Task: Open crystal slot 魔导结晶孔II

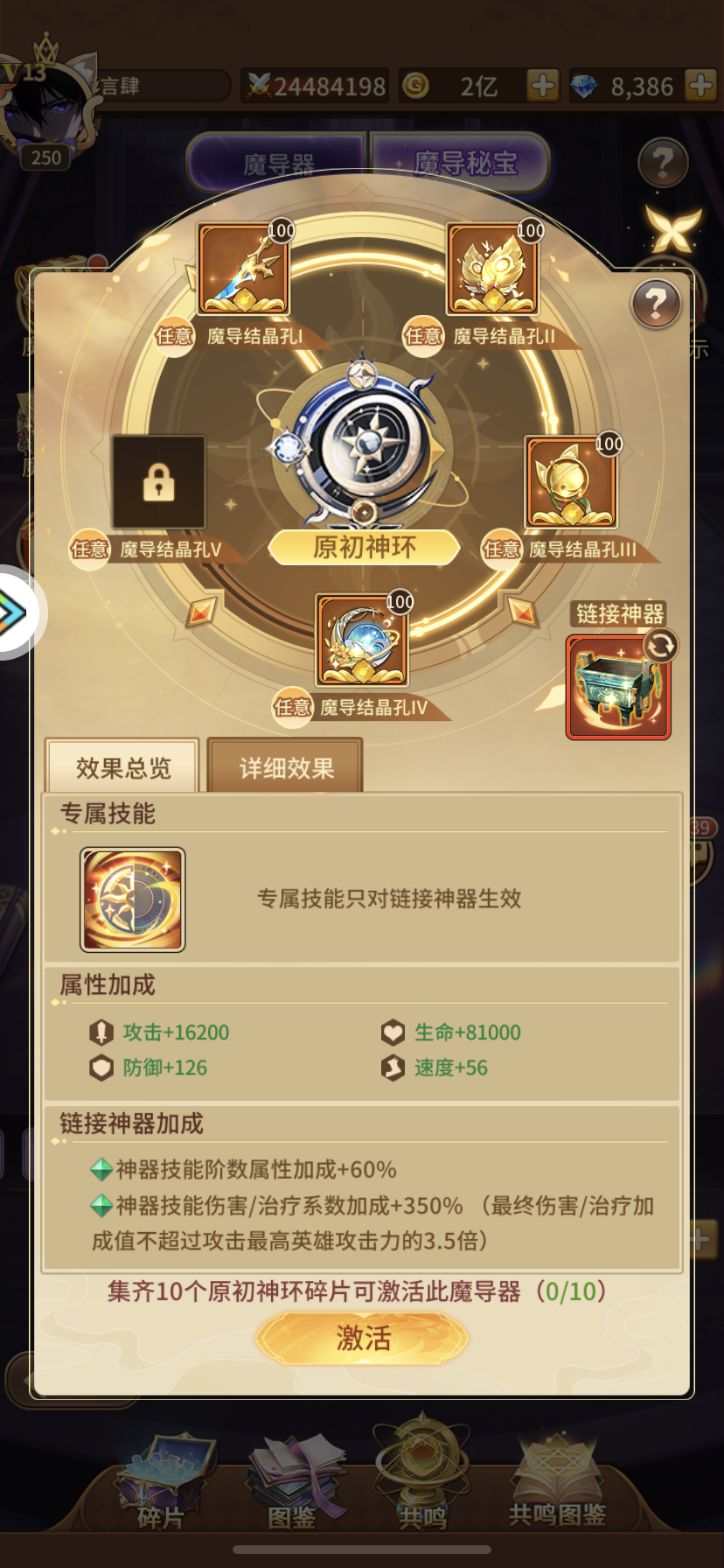Action: coord(492,269)
